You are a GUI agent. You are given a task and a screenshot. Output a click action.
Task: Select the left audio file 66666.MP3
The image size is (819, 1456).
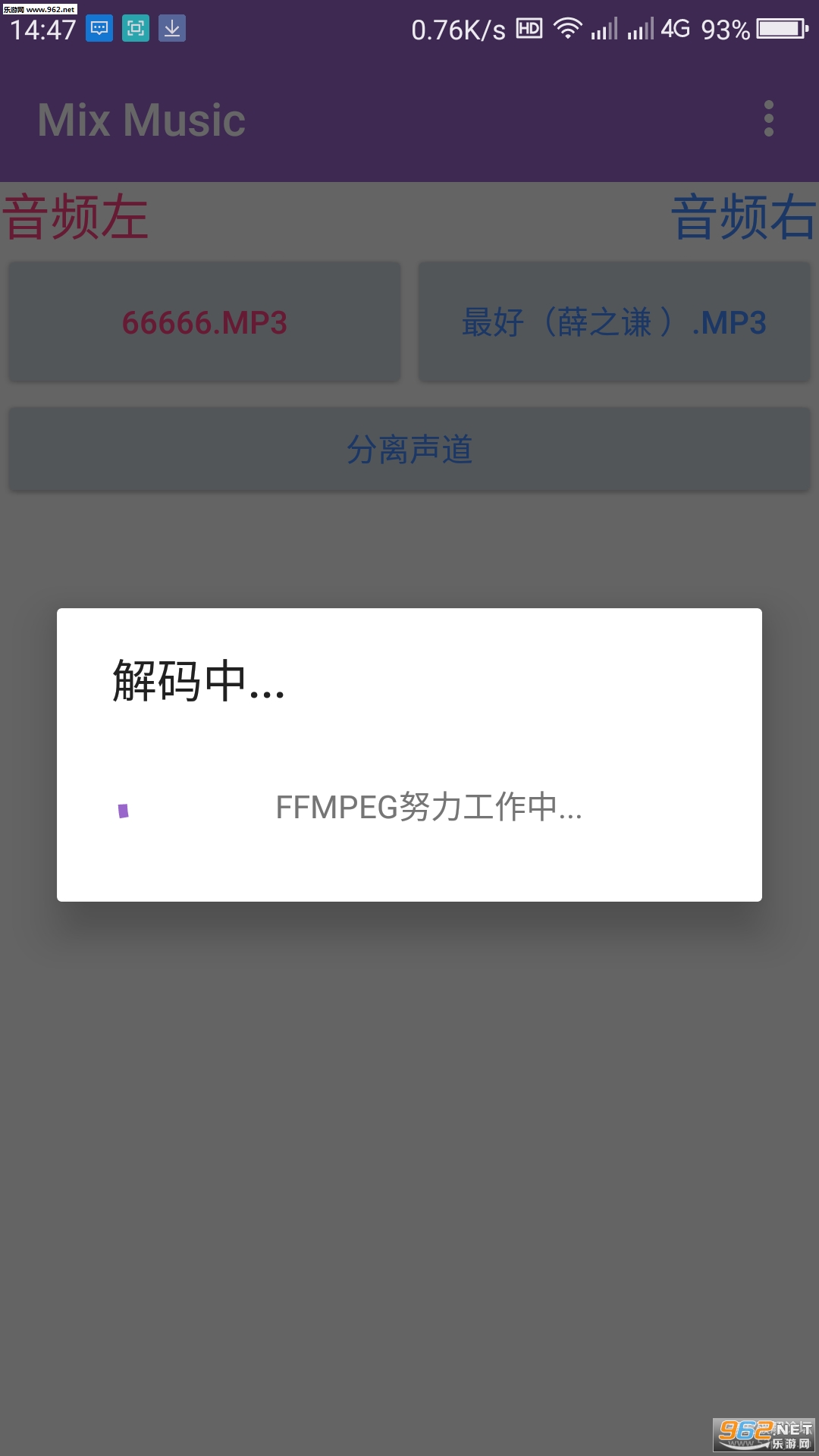[204, 322]
